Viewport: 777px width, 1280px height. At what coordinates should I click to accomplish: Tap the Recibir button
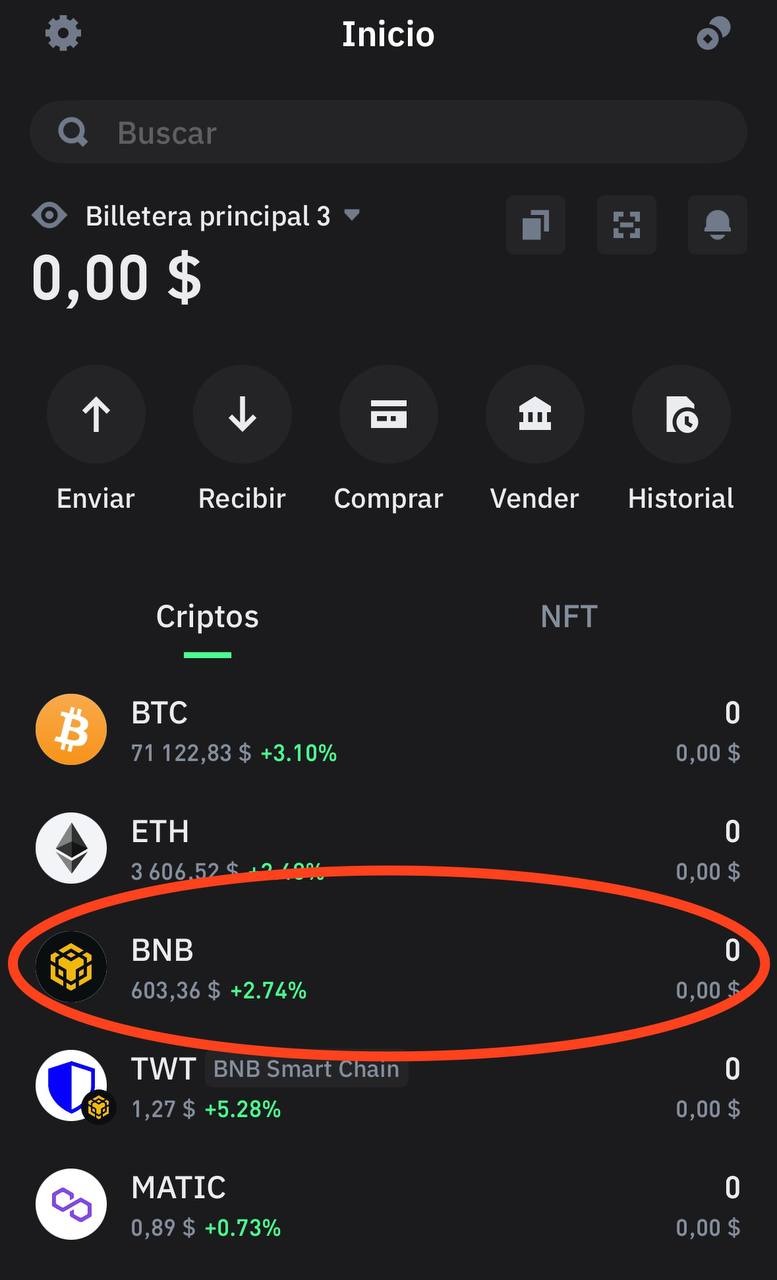pyautogui.click(x=242, y=415)
